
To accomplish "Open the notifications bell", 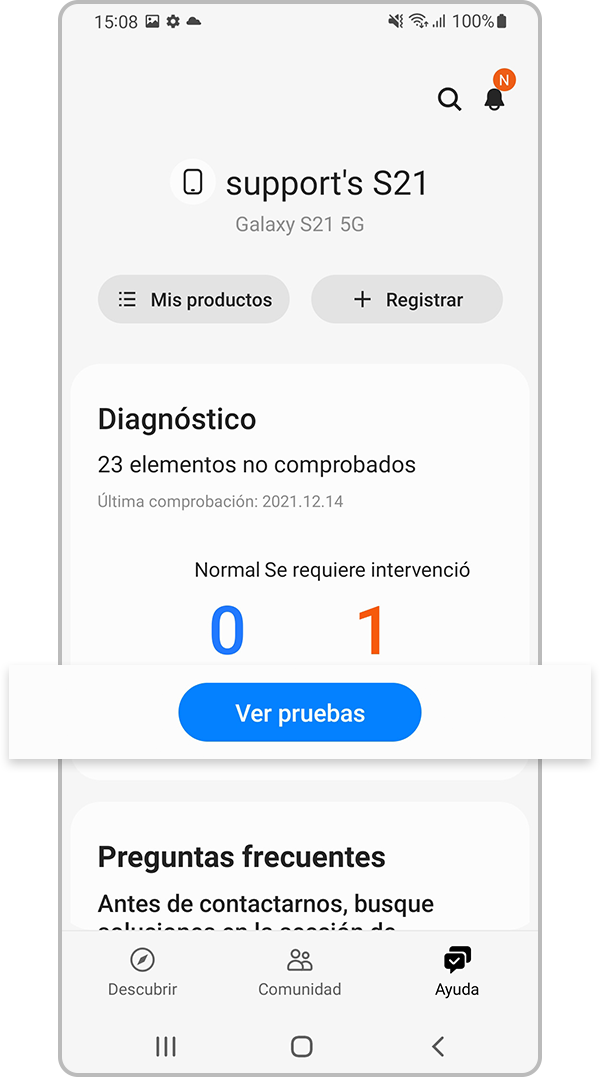I will [x=494, y=99].
